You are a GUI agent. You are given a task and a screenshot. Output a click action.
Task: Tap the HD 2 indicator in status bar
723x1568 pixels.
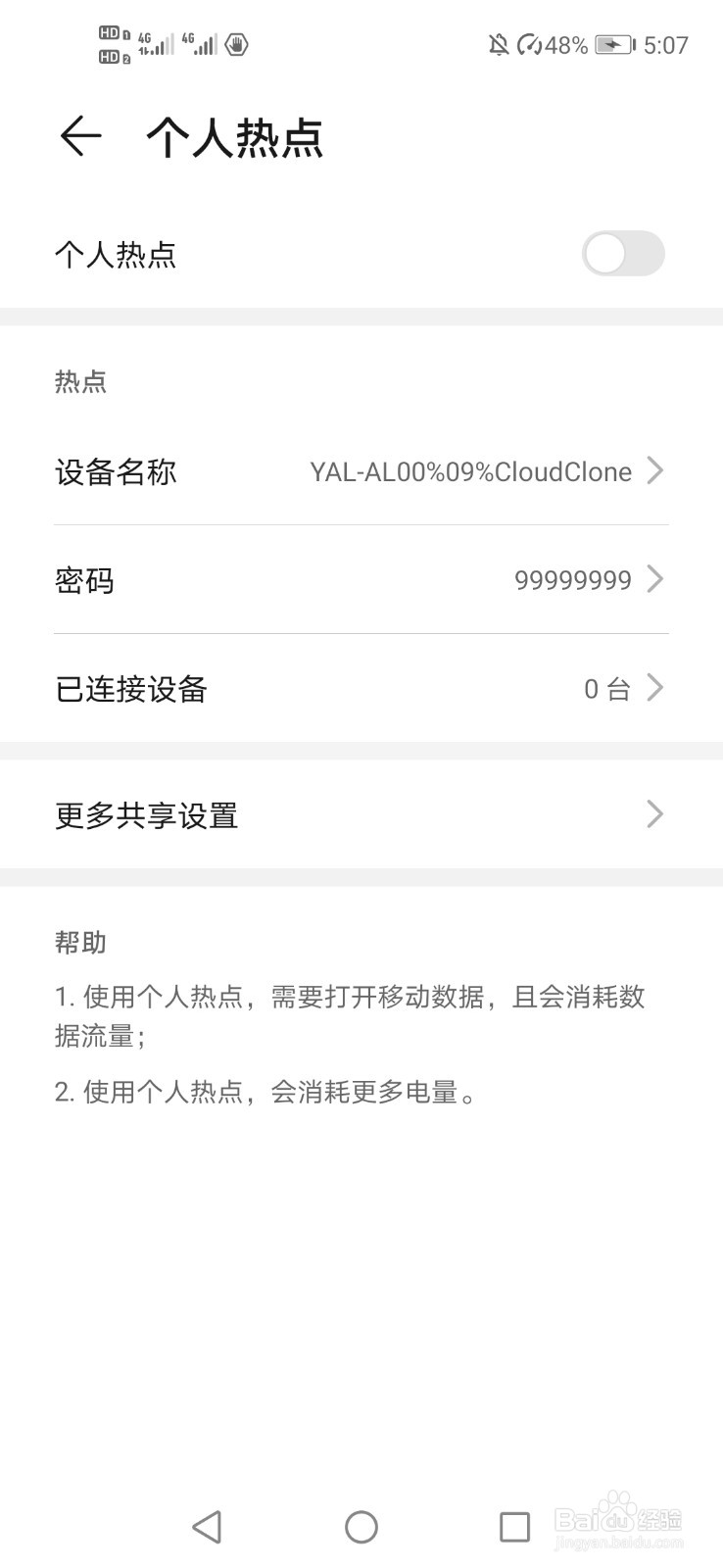112,55
